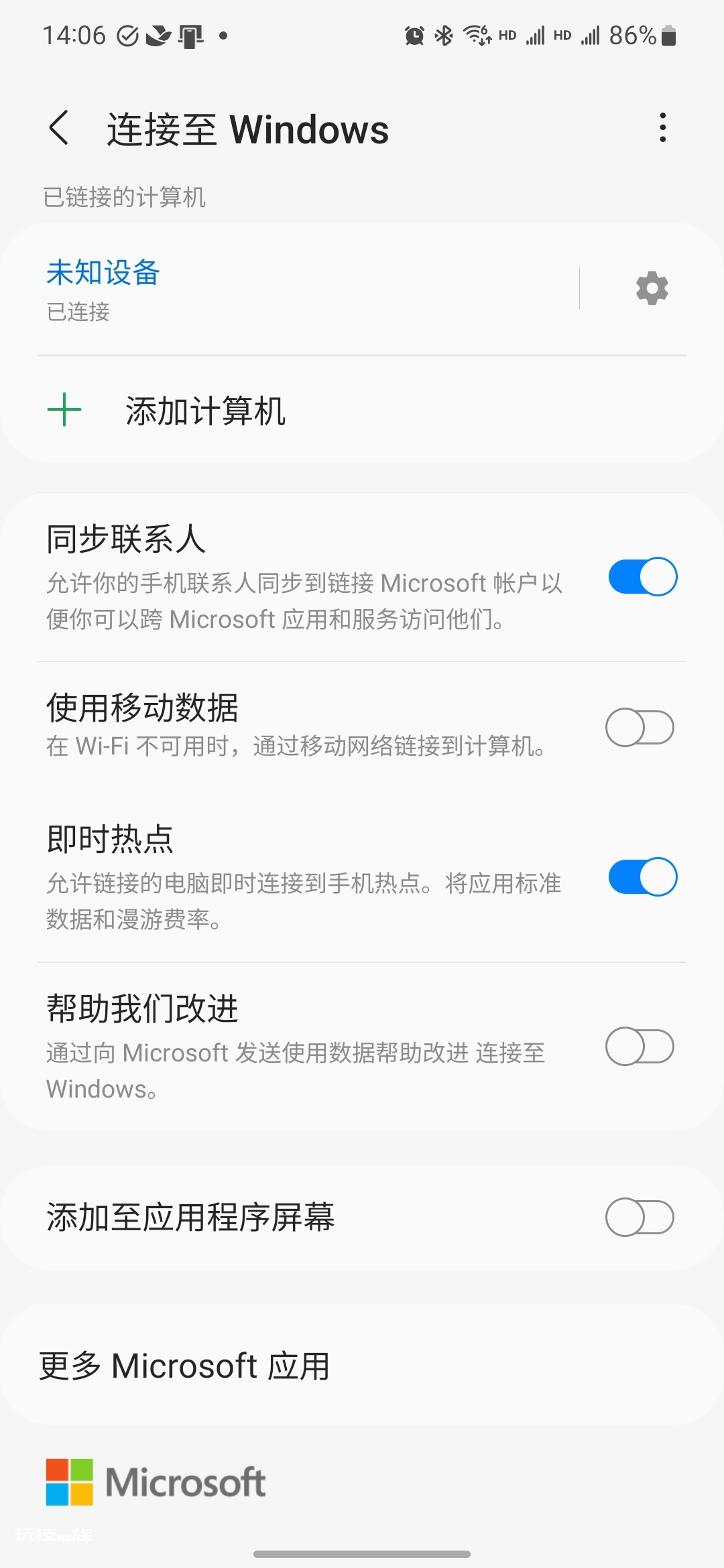Screen dimensions: 724x1568
Task: Open settings gear for 未知设备
Action: click(652, 289)
